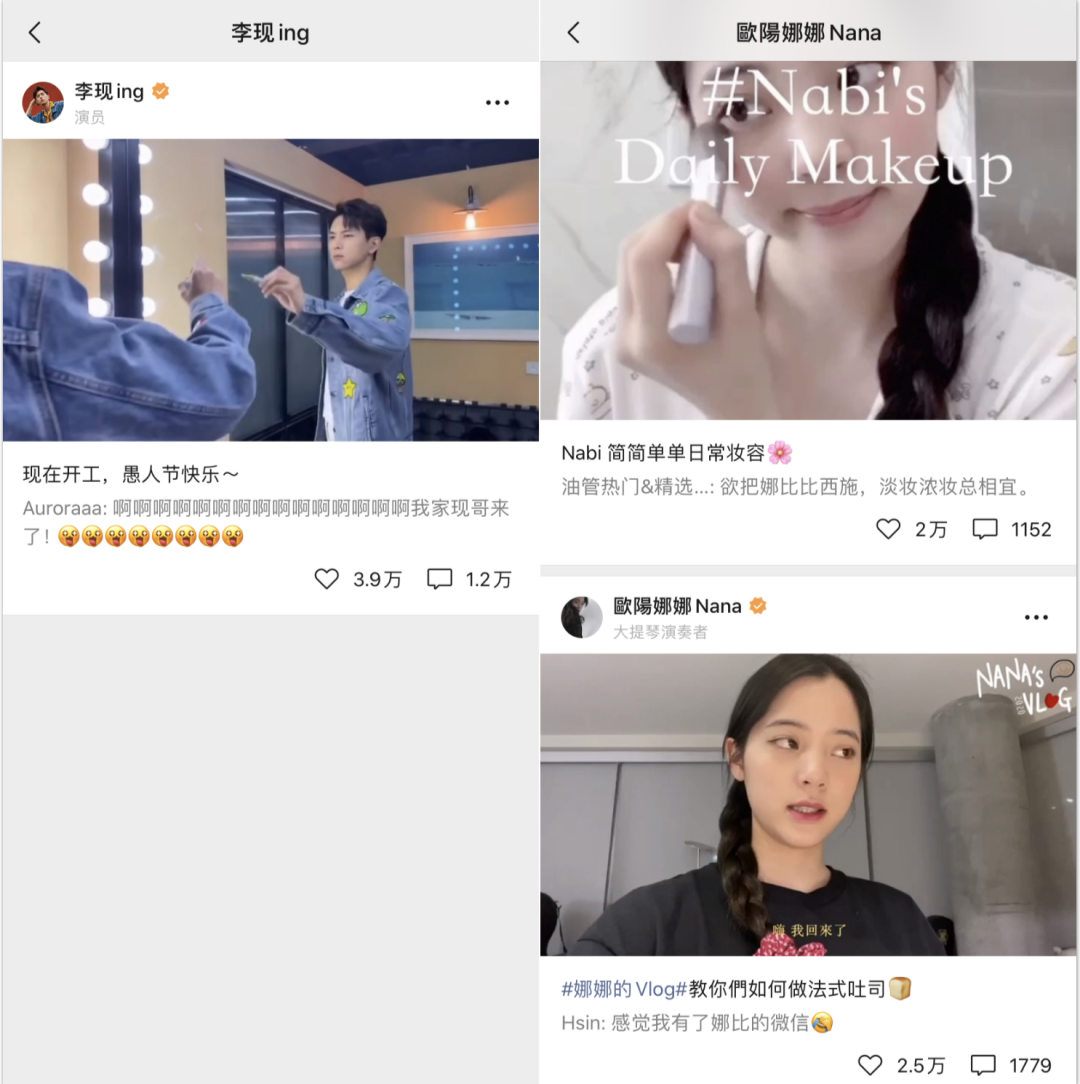Click the verified badge next to 歐陽娜娜 Nana

757,605
